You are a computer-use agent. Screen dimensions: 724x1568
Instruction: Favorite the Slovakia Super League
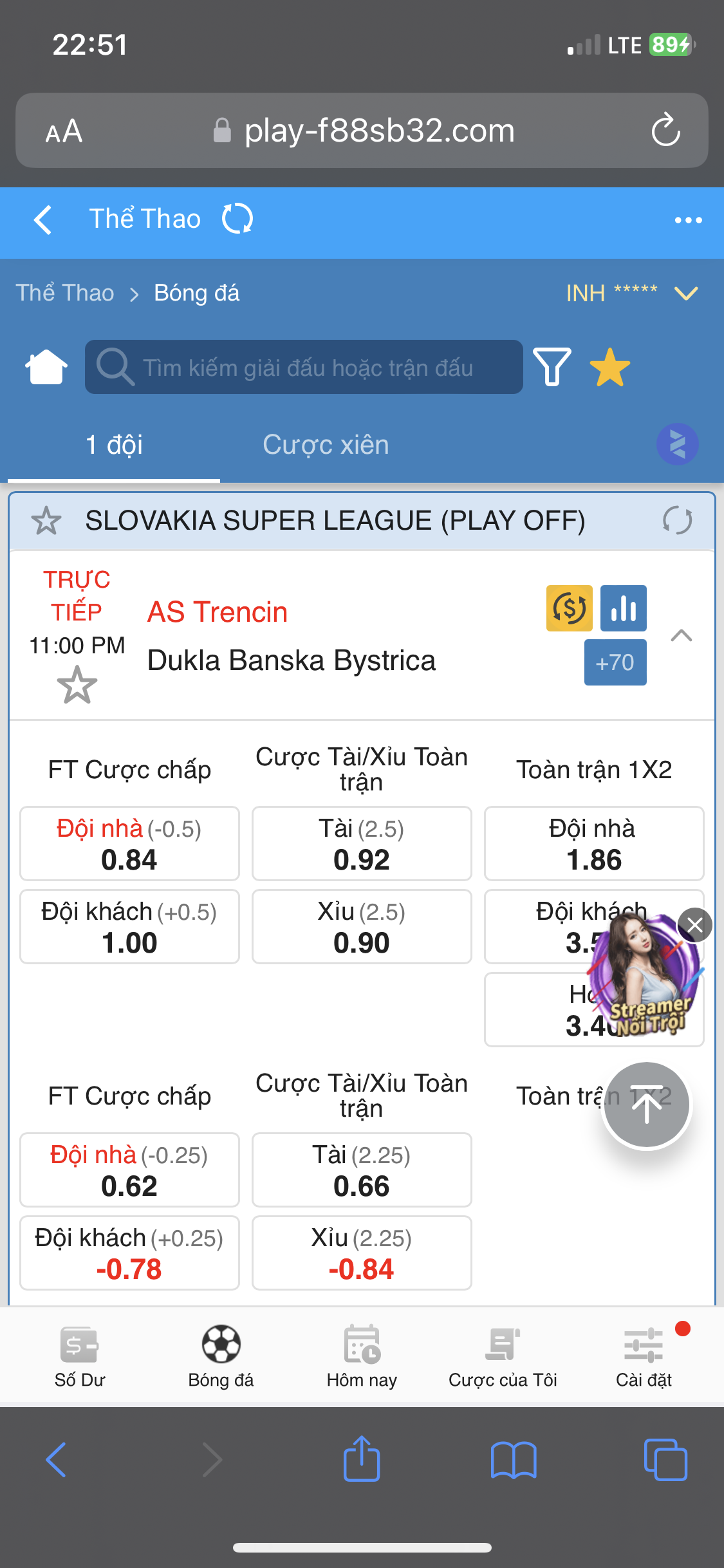click(x=46, y=520)
